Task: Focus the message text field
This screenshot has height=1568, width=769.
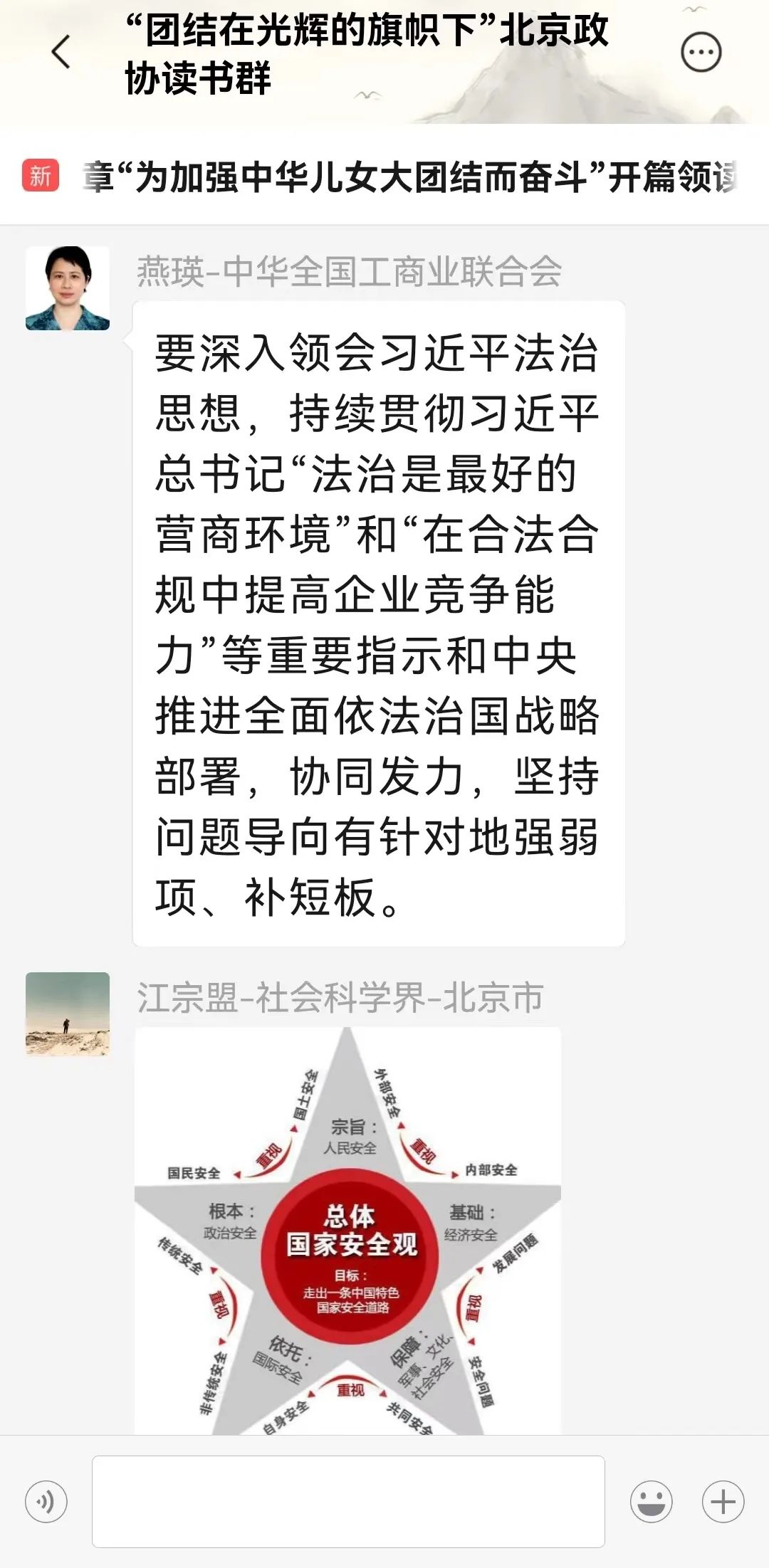Action: point(348,1502)
